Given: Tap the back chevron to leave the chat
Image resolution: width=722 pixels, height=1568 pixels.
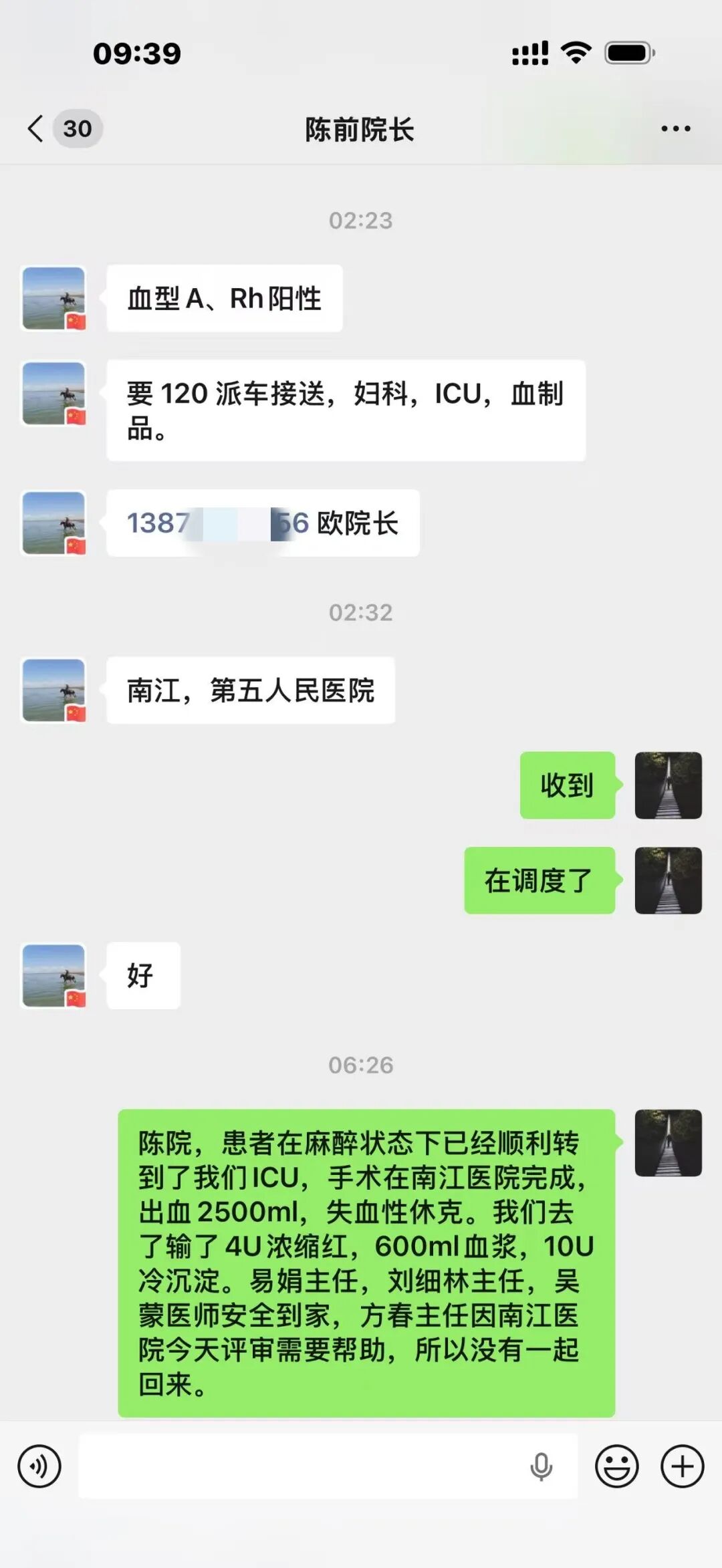Looking at the screenshot, I should coord(35,129).
